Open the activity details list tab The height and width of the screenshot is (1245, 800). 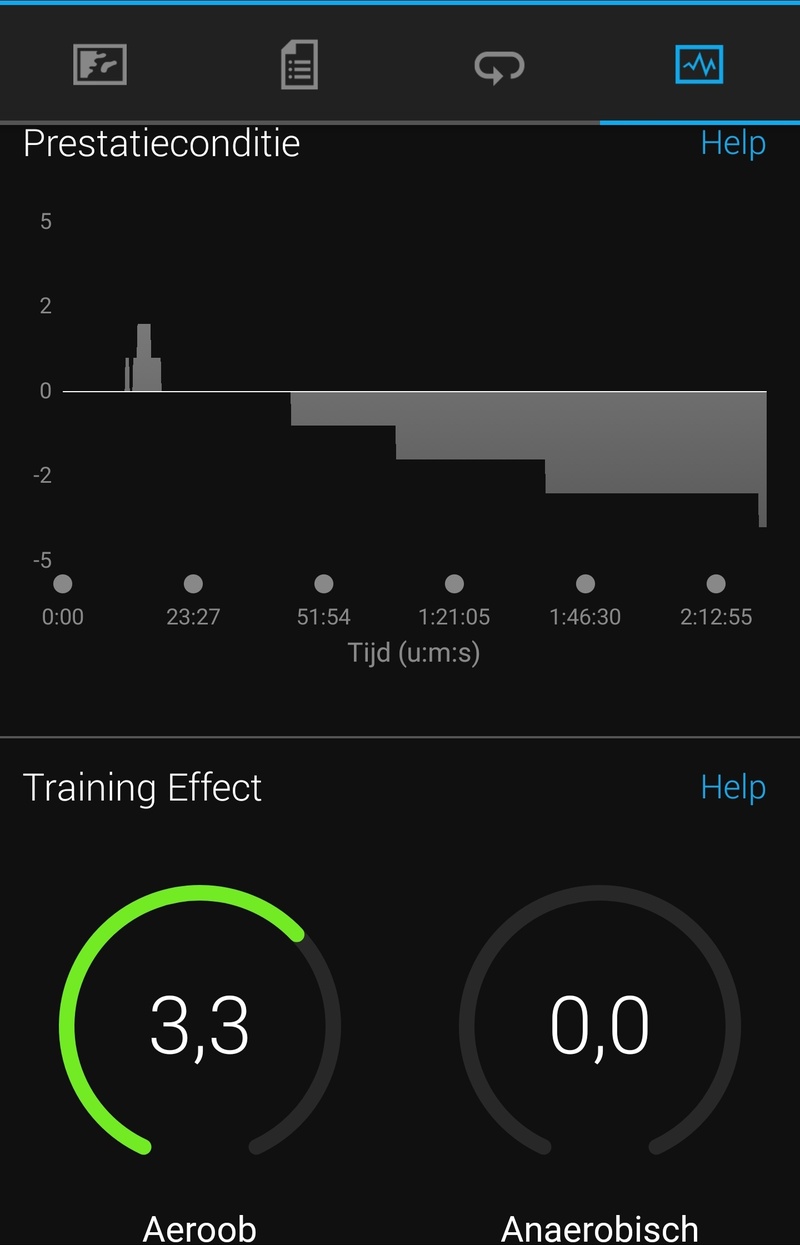(299, 66)
